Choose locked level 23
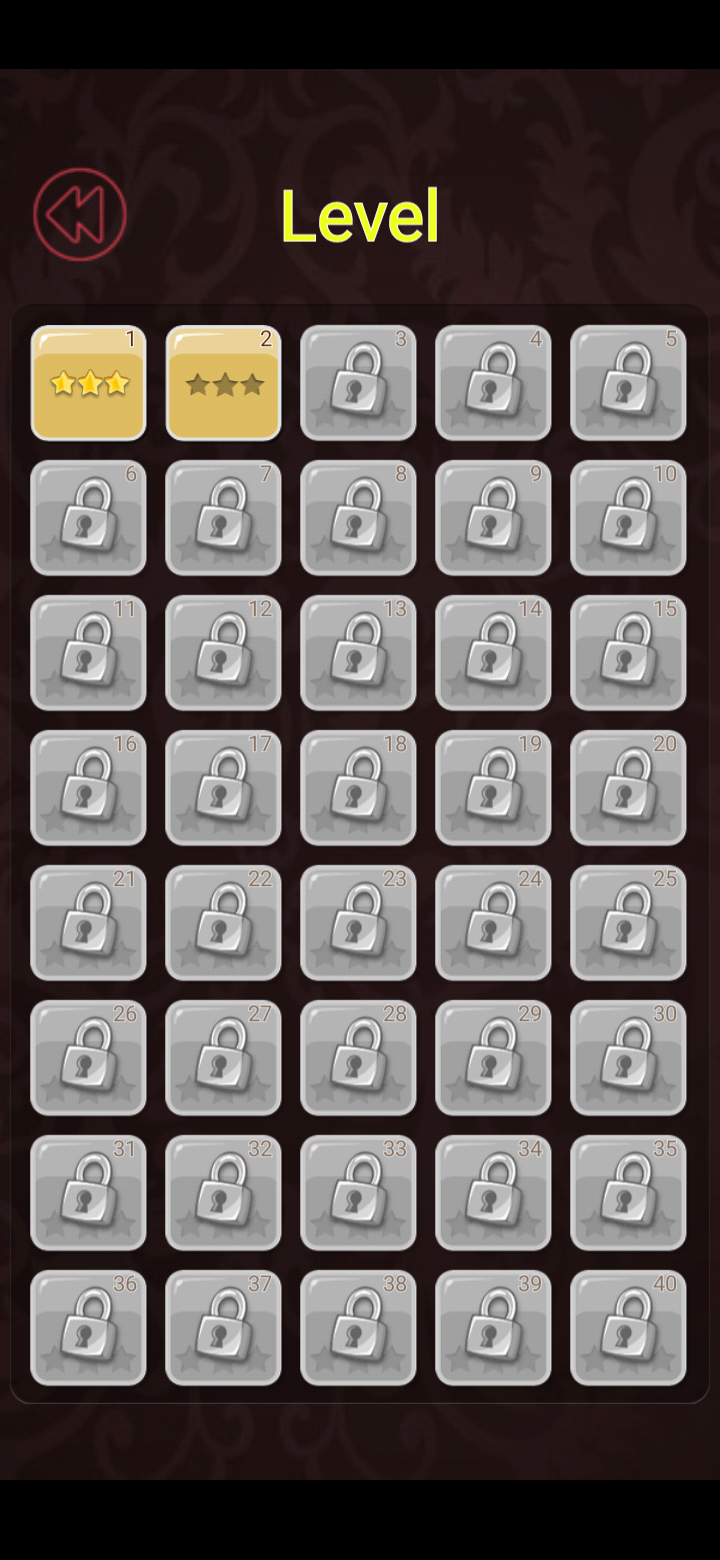The width and height of the screenshot is (720, 1560). (x=358, y=923)
